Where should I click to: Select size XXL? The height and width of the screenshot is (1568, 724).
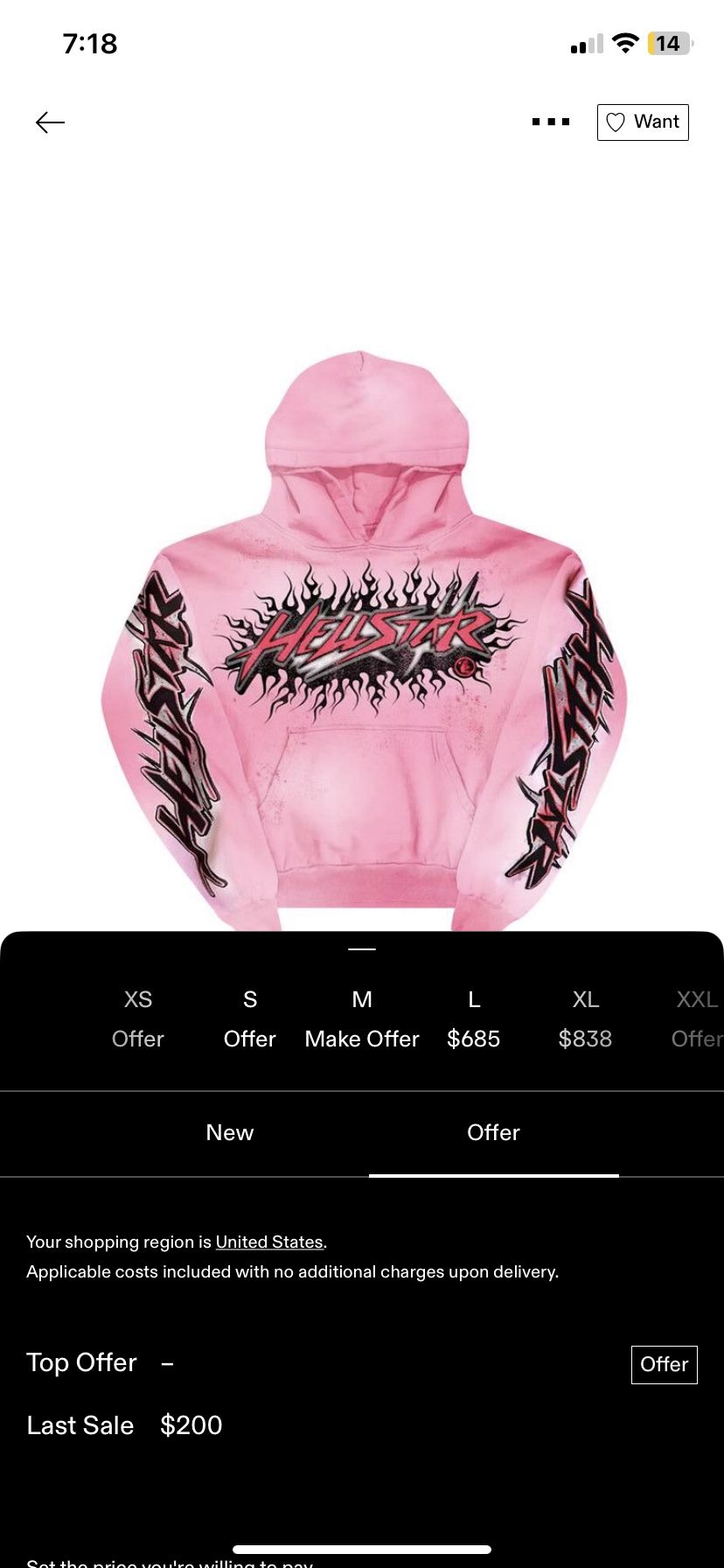click(x=697, y=1018)
